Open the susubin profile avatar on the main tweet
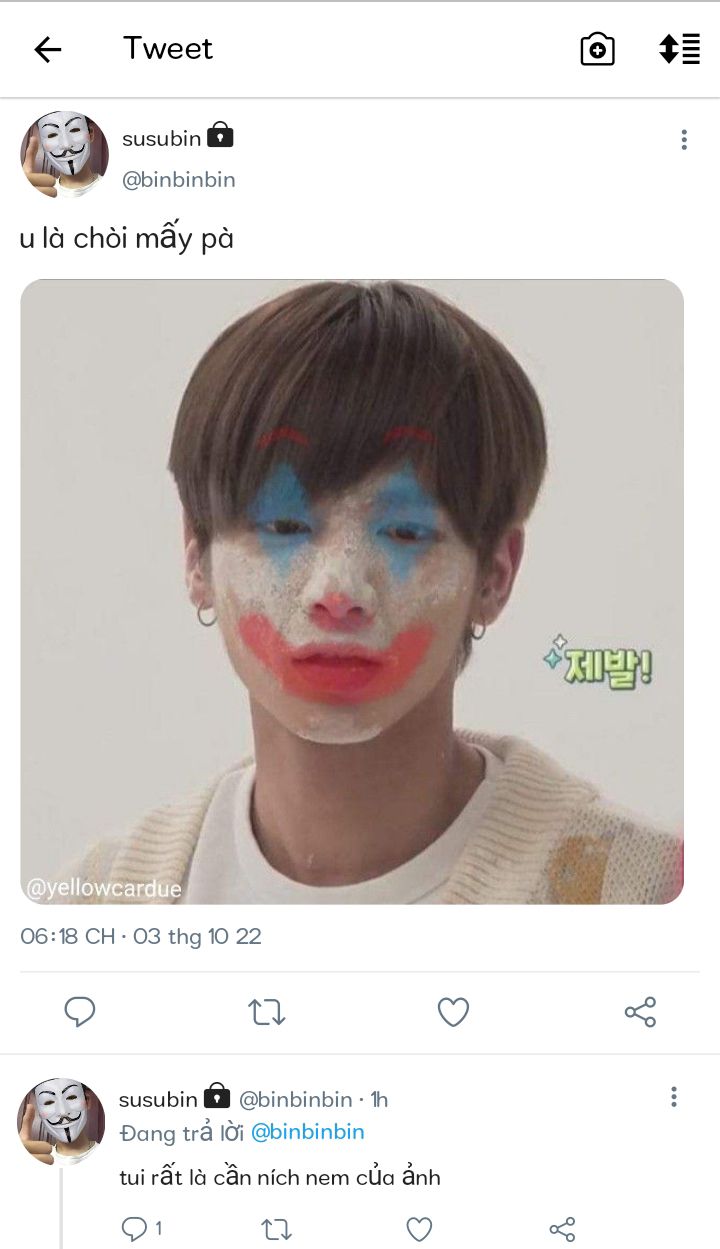The height and width of the screenshot is (1249, 720). [x=64, y=155]
